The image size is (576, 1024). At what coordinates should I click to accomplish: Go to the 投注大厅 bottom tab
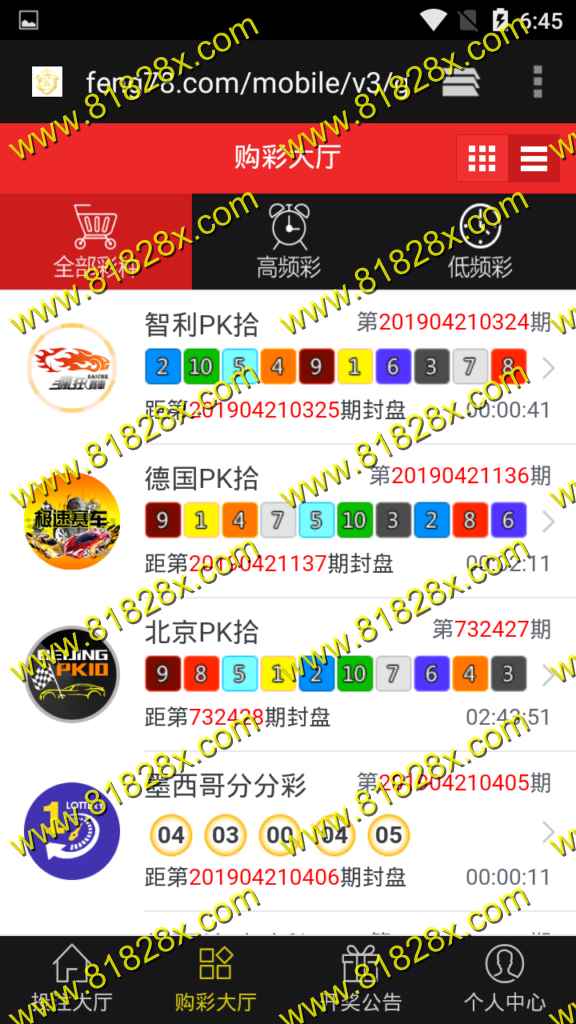click(x=72, y=980)
